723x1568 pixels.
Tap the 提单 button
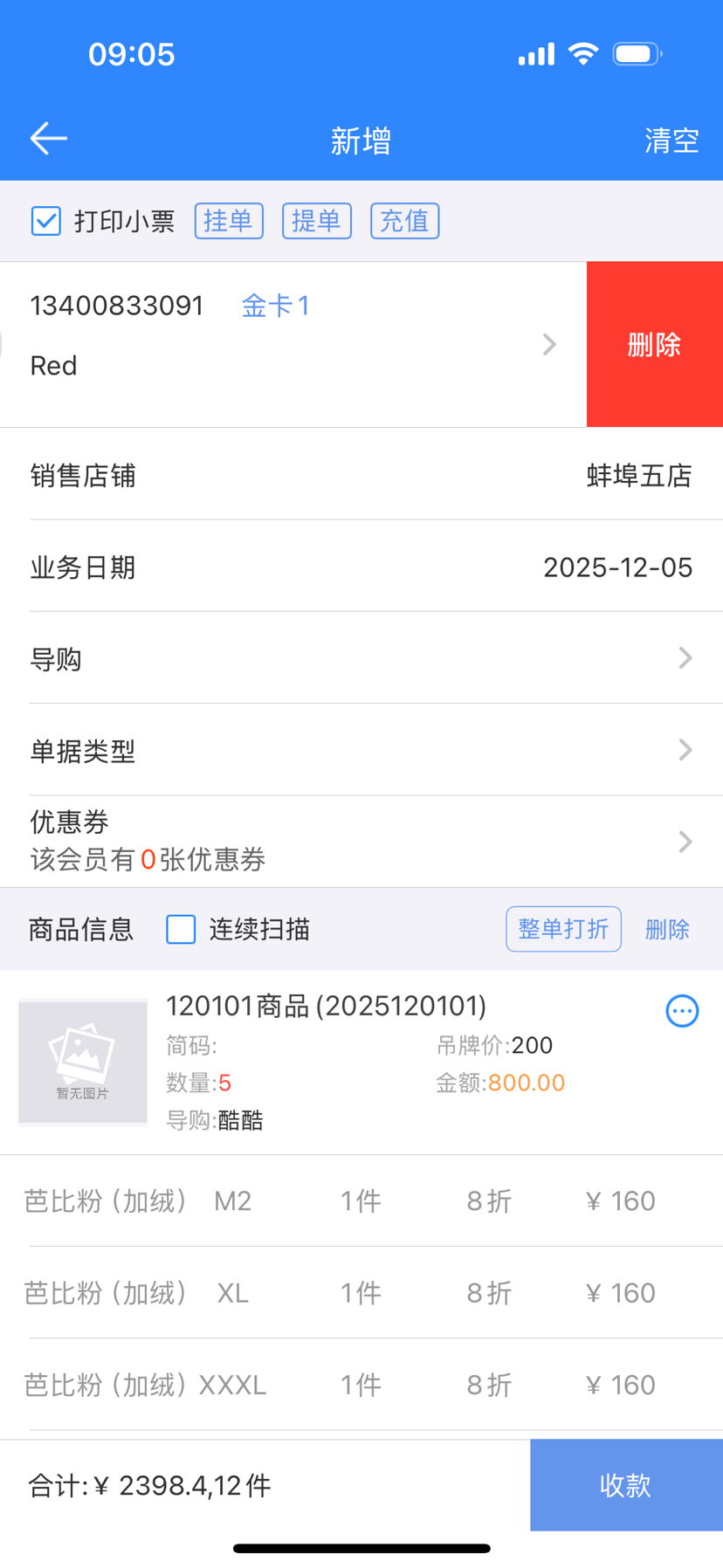point(316,221)
